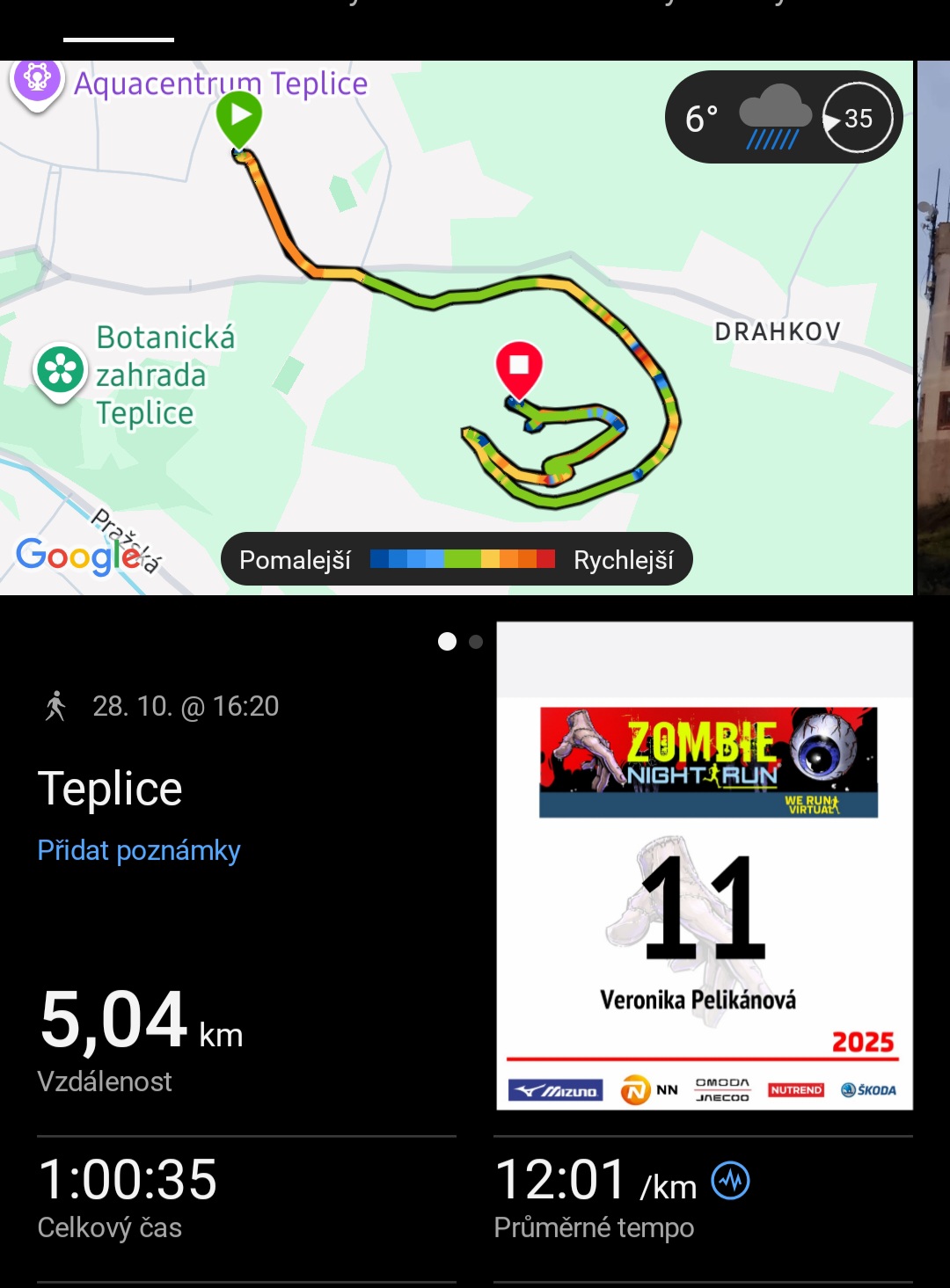Open the pace info icon next to 12:01 /km
950x1288 pixels.
730,1180
